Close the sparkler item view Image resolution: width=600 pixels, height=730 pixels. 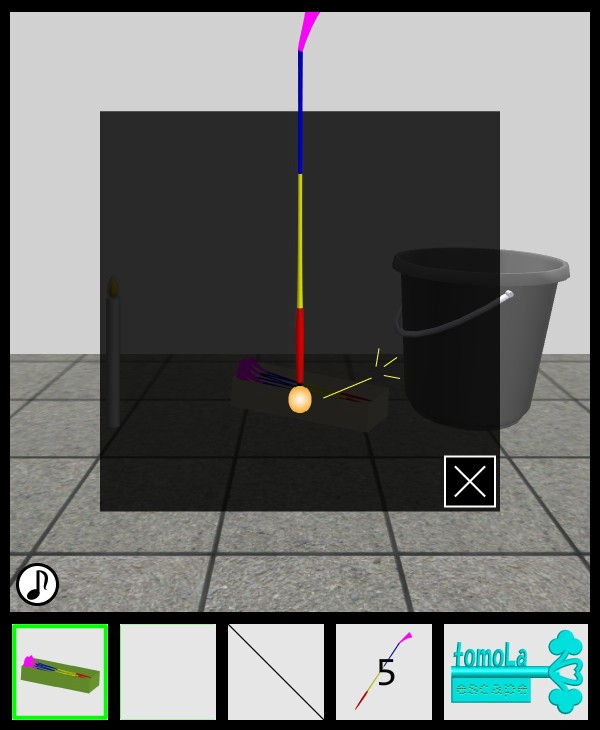tap(470, 482)
